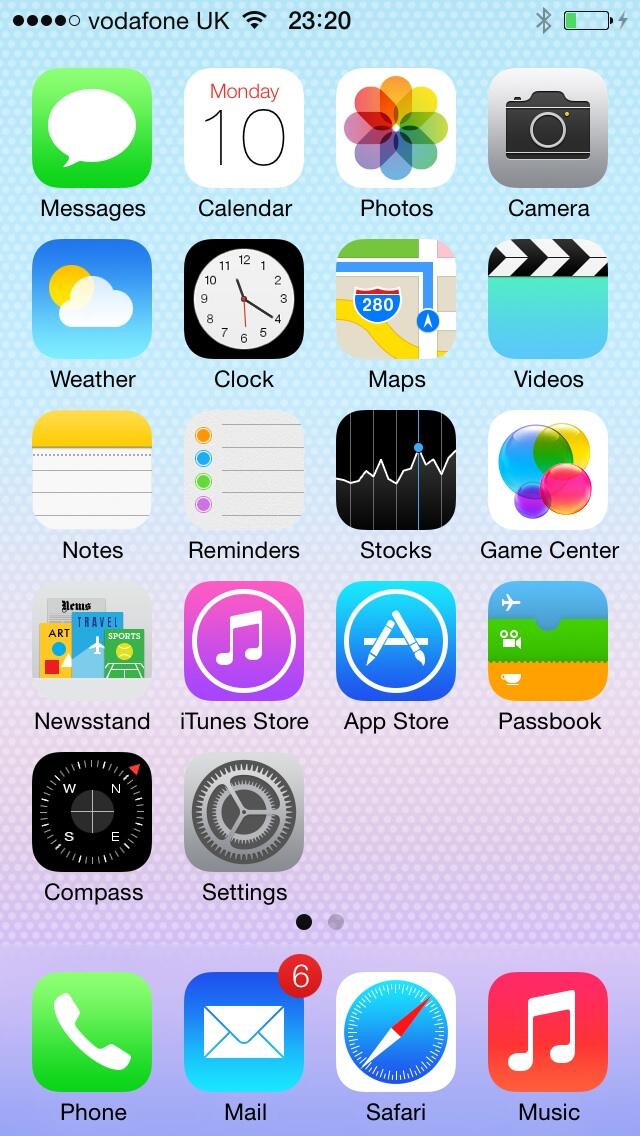Check the Weather app
Screen dimensions: 640x1136
point(92,299)
